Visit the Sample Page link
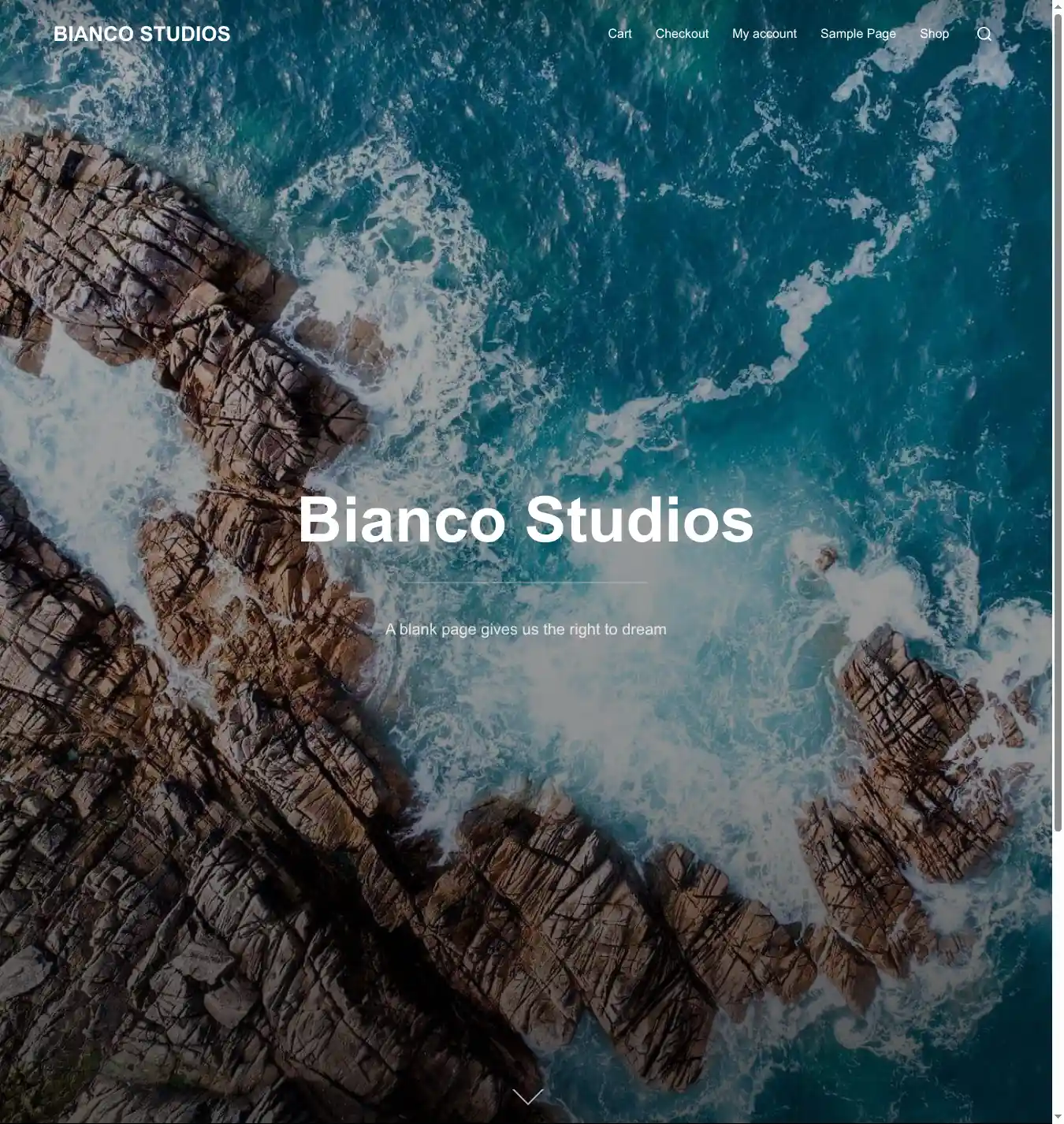 (858, 34)
